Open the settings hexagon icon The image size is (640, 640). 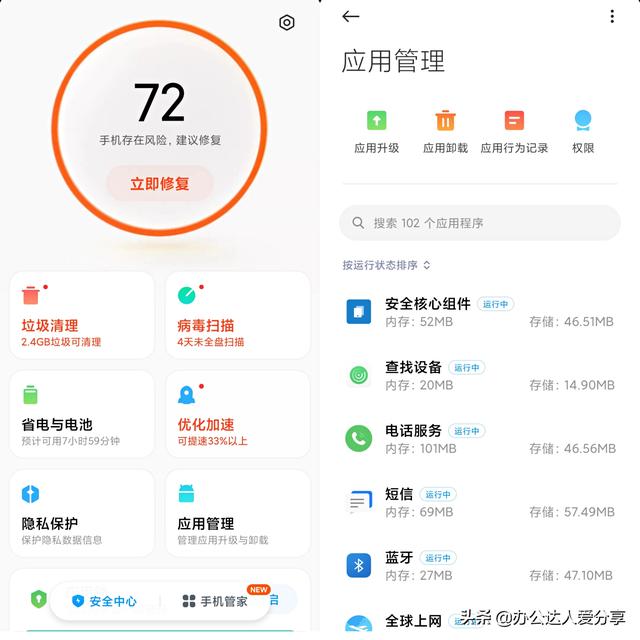point(287,23)
